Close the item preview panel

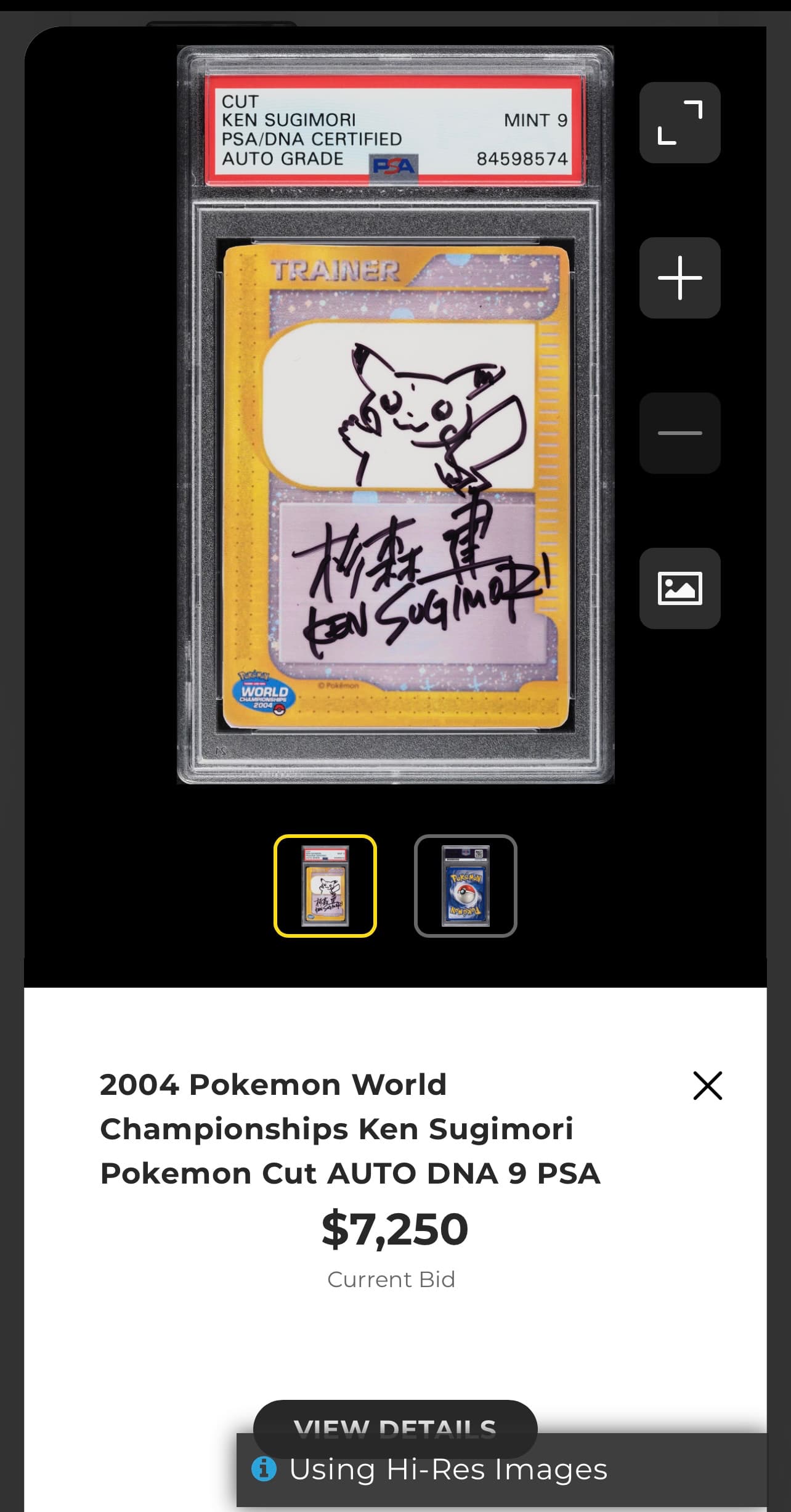pyautogui.click(x=707, y=1086)
